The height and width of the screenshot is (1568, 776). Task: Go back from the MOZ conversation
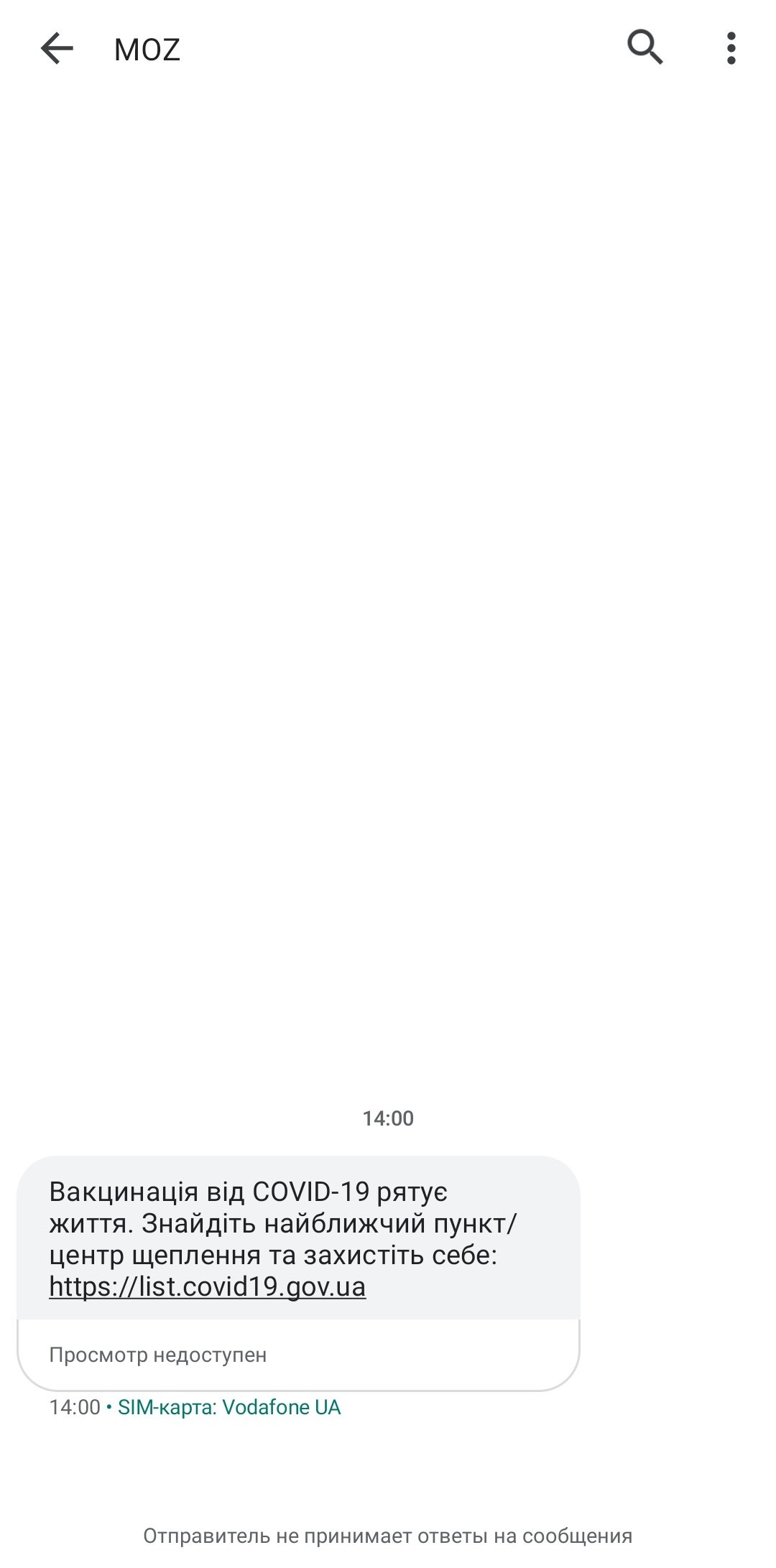57,49
